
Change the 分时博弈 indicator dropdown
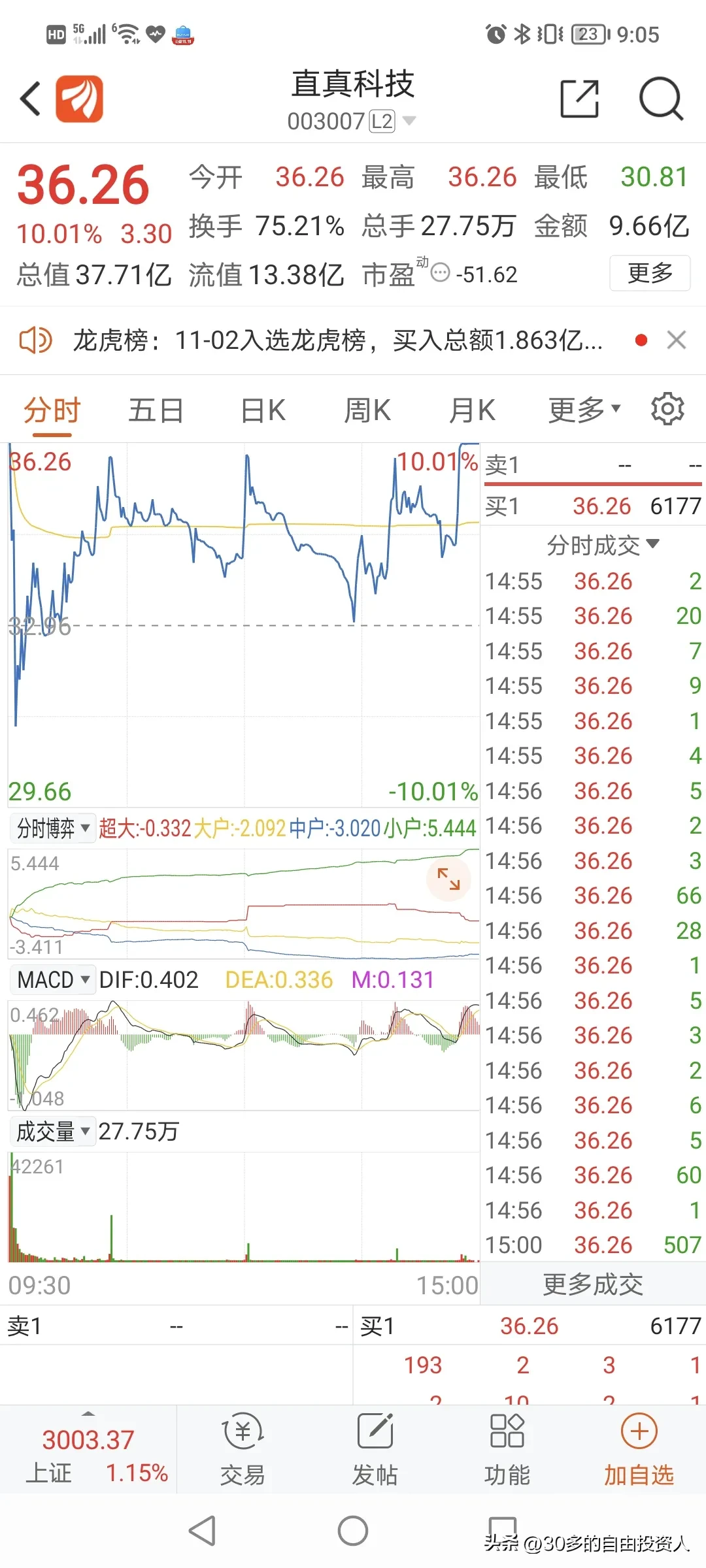(53, 828)
